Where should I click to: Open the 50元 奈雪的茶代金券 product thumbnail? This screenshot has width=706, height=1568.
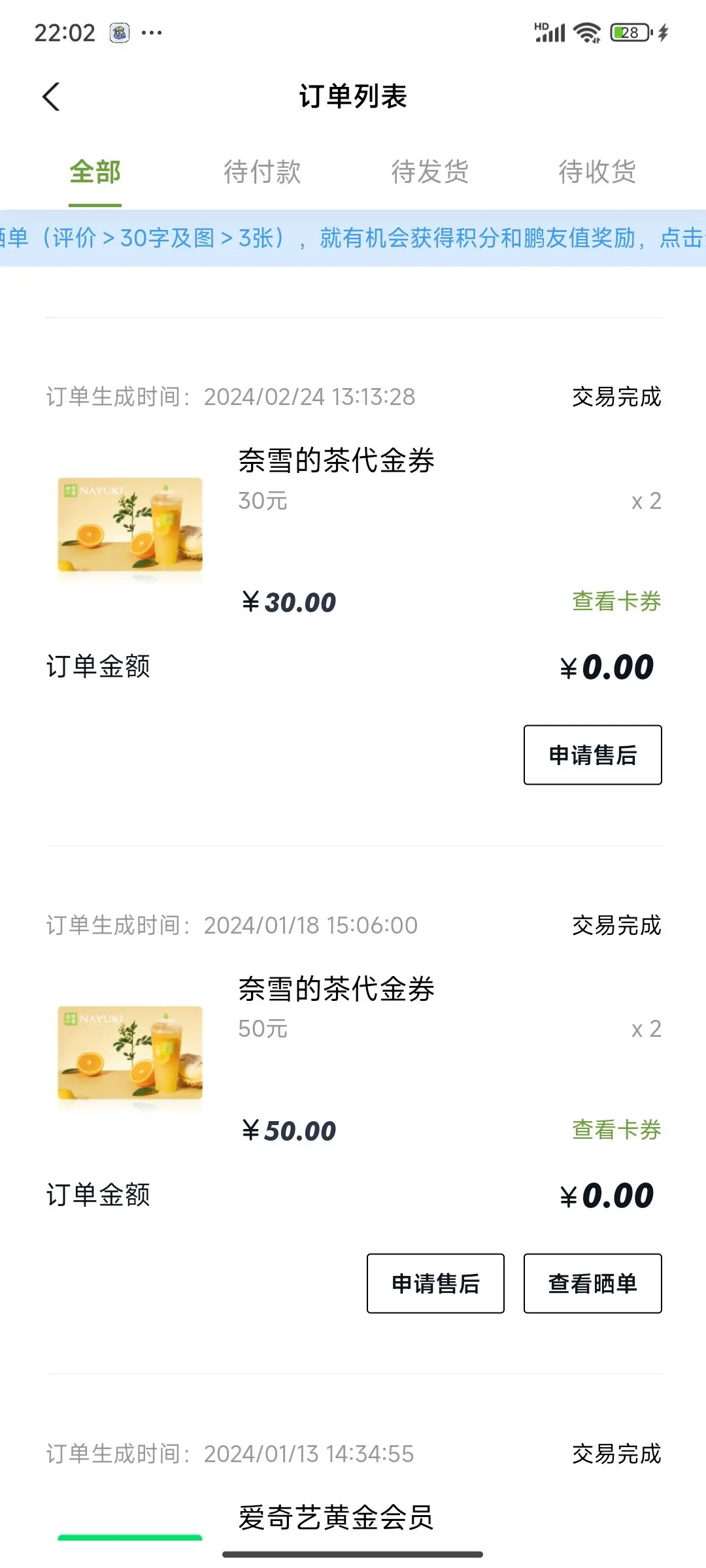click(x=130, y=1053)
